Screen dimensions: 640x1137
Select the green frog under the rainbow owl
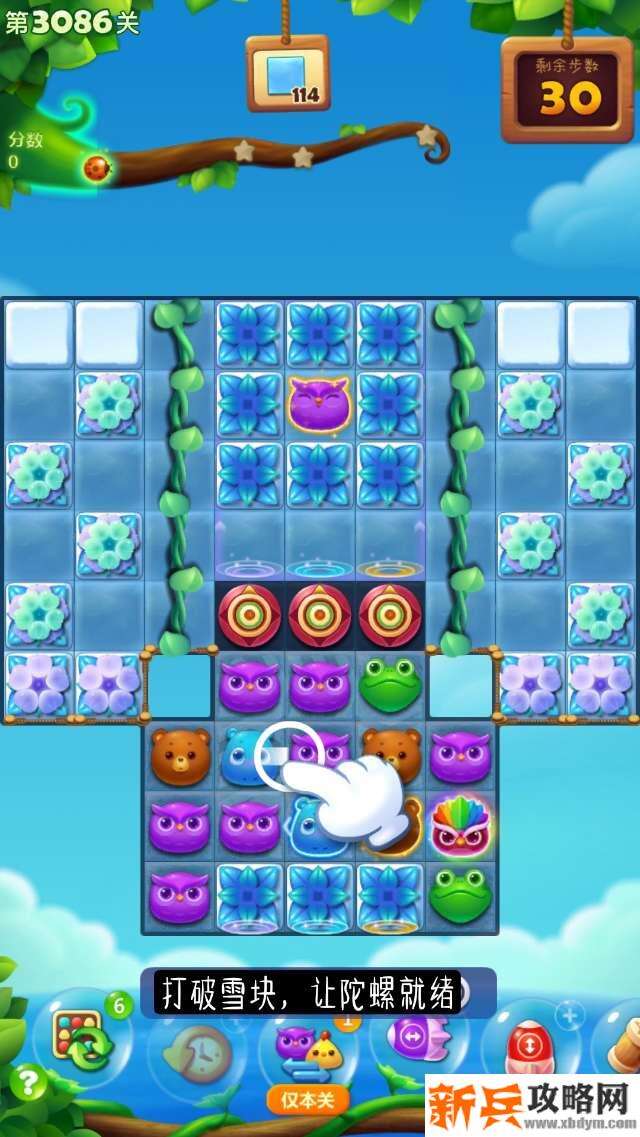click(460, 896)
